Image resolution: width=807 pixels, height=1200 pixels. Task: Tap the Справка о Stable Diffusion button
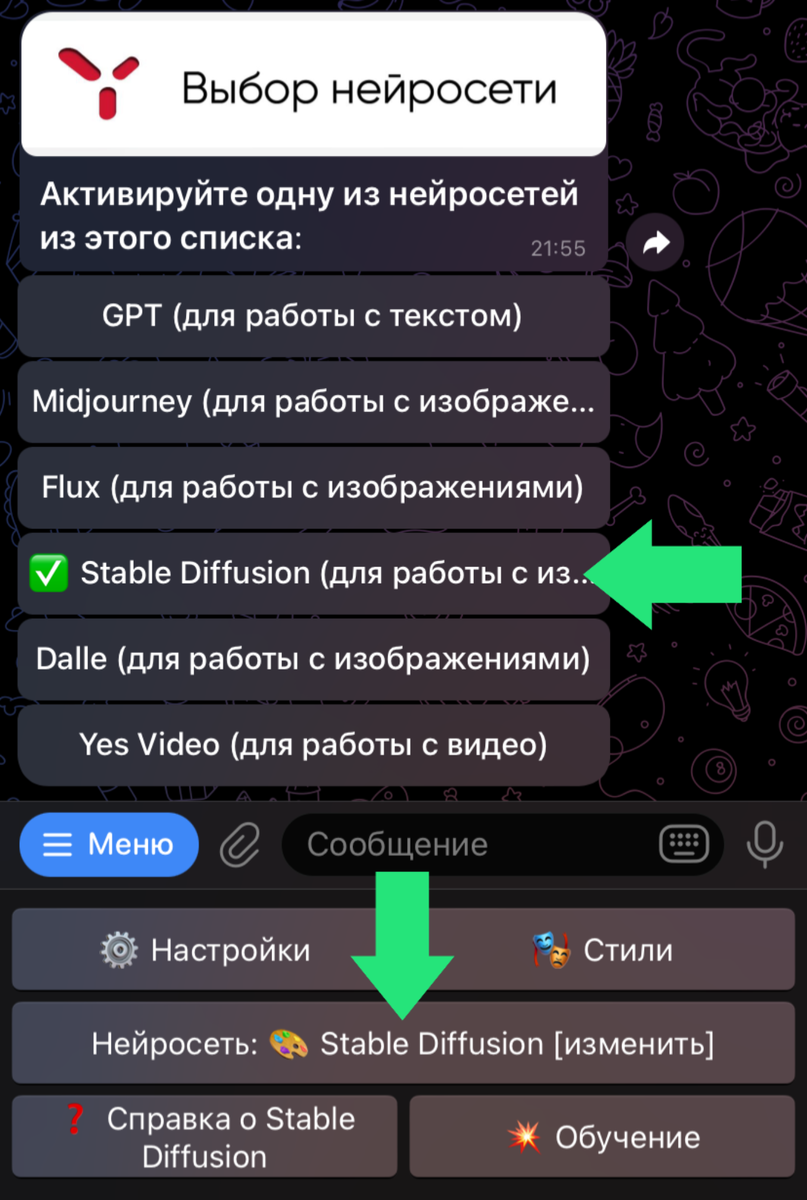[200, 1135]
